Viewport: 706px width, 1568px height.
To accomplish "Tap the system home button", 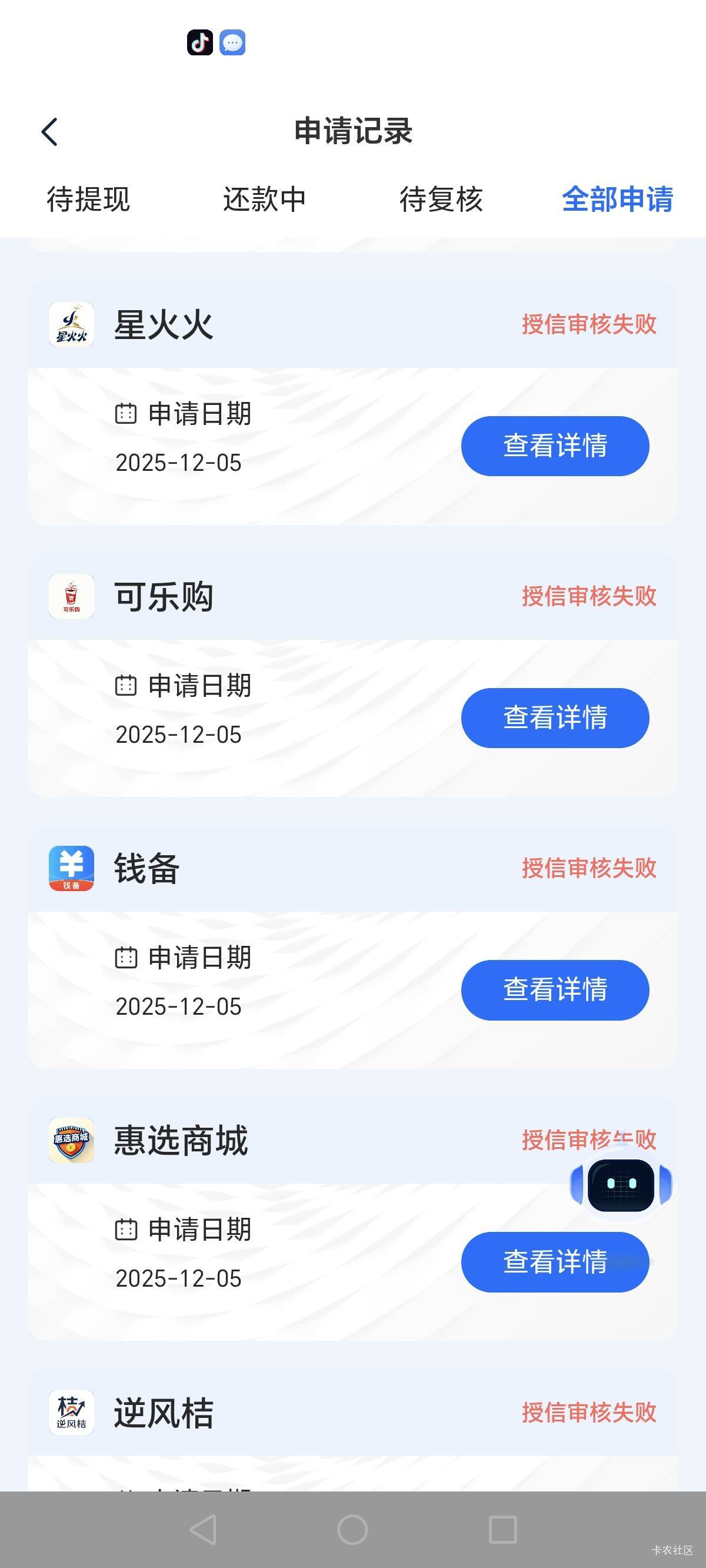I will pyautogui.click(x=352, y=1529).
